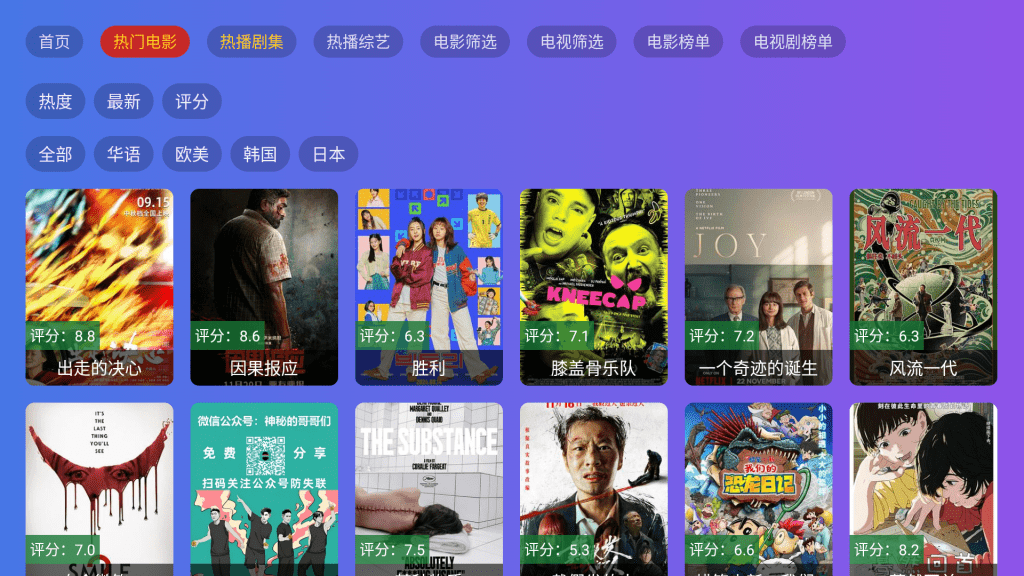Sort movies by 评分
This screenshot has height=576, width=1024.
point(192,101)
